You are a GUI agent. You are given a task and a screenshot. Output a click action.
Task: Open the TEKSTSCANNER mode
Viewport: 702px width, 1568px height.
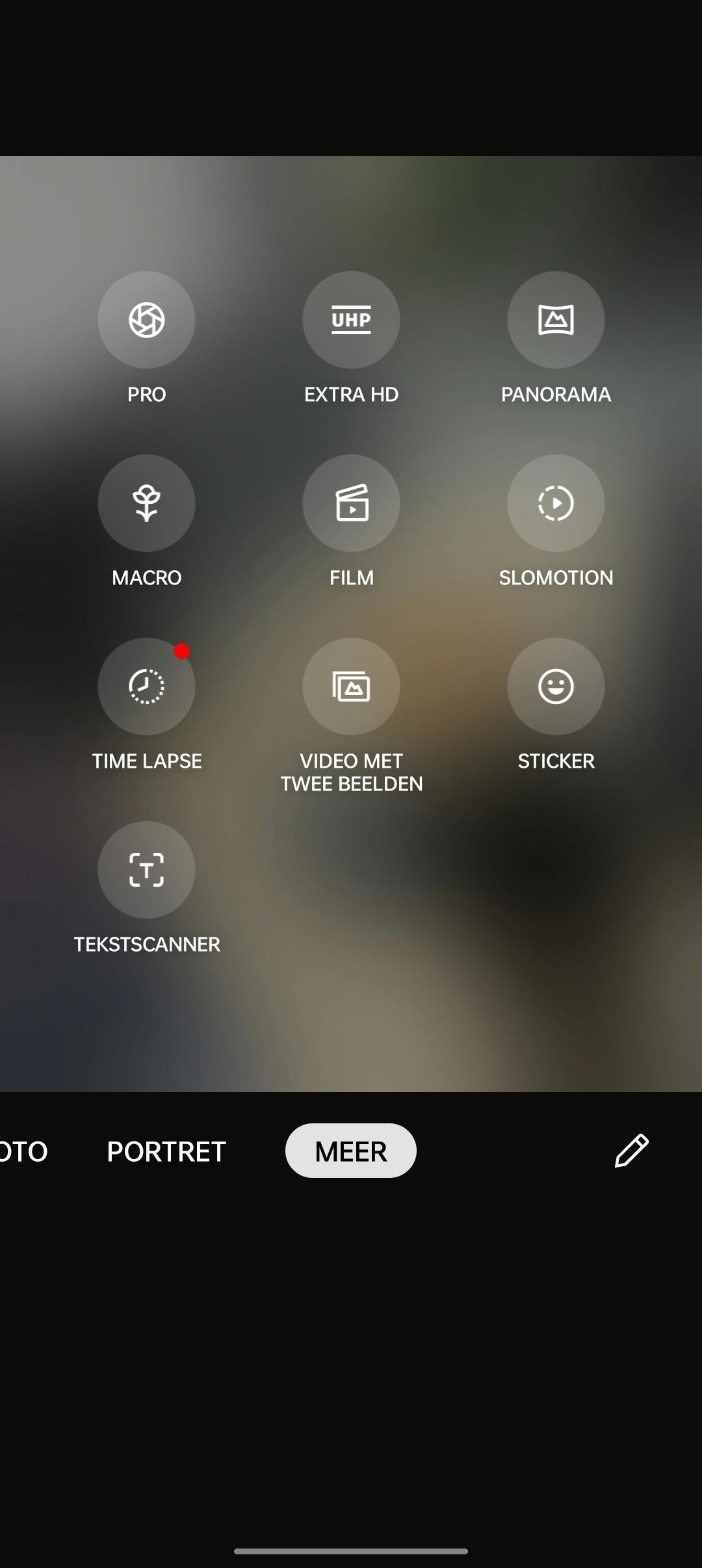click(146, 870)
